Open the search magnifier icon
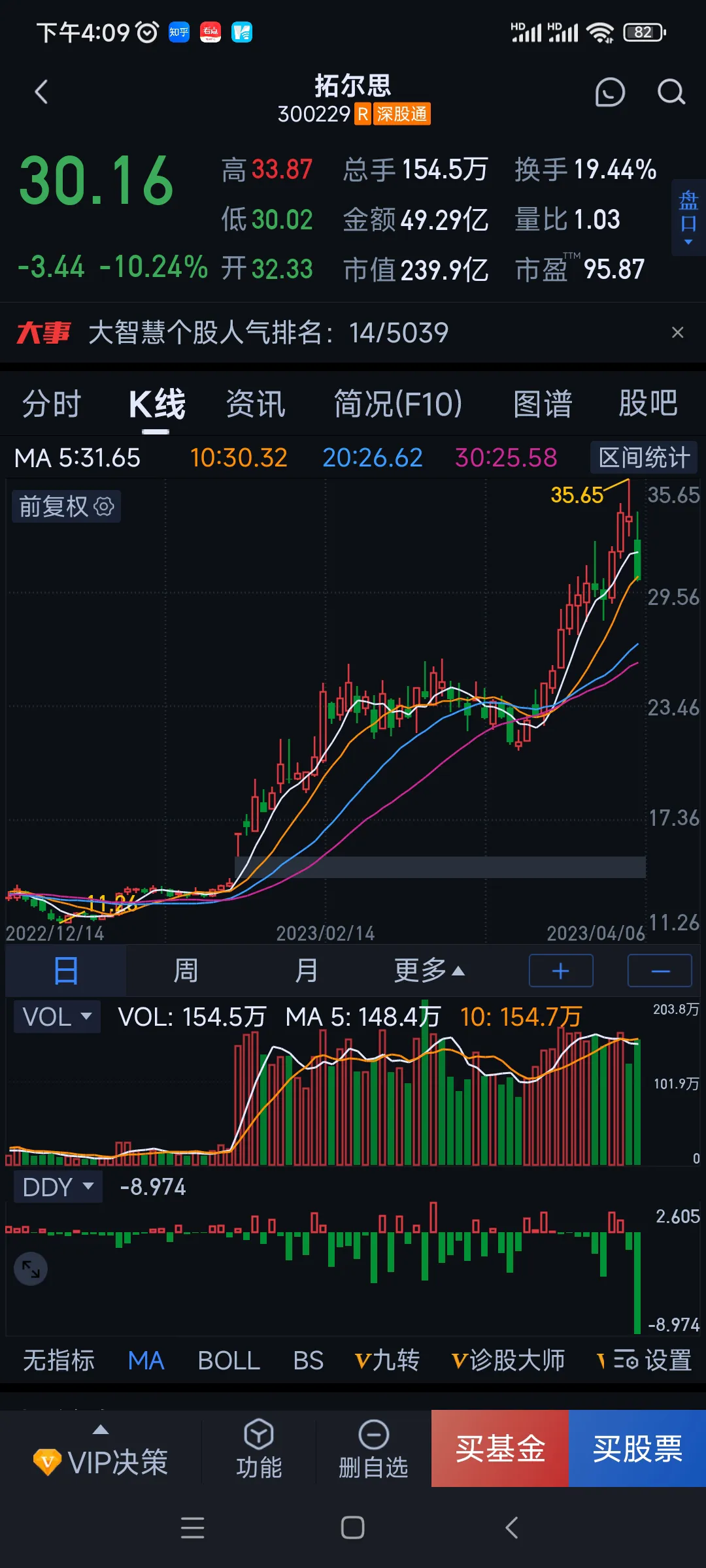Screen dimensions: 706x1568 [x=671, y=92]
